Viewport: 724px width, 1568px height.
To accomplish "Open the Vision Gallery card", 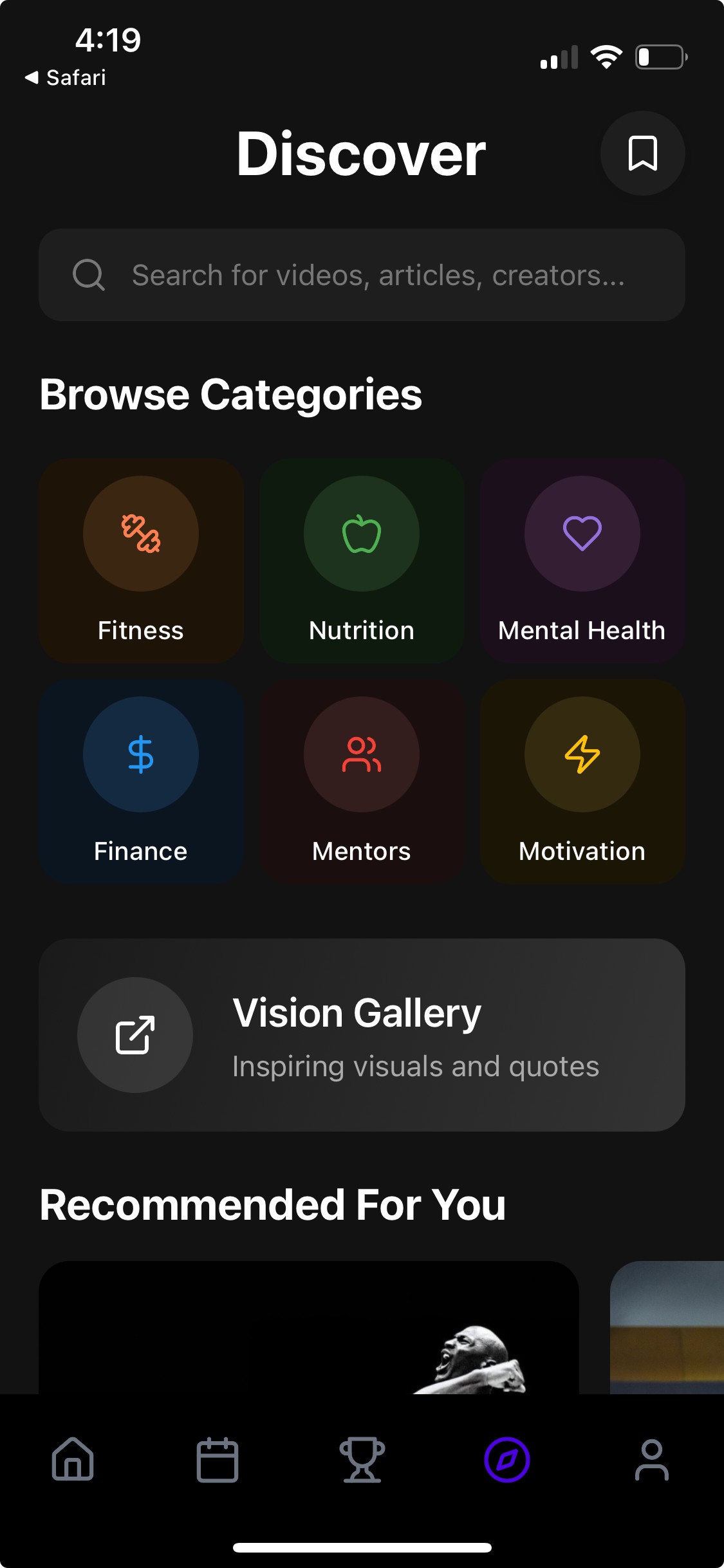I will pos(362,1034).
